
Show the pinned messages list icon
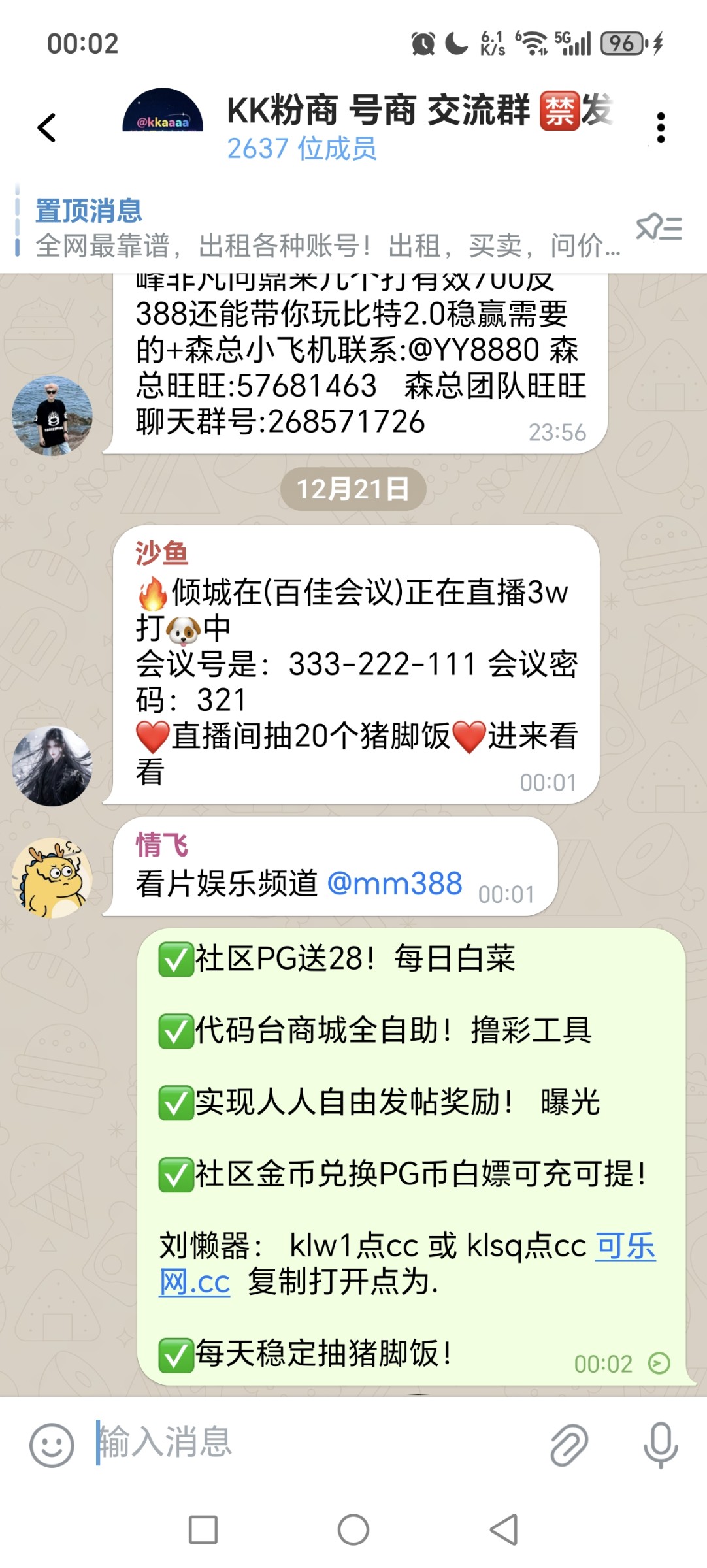659,229
